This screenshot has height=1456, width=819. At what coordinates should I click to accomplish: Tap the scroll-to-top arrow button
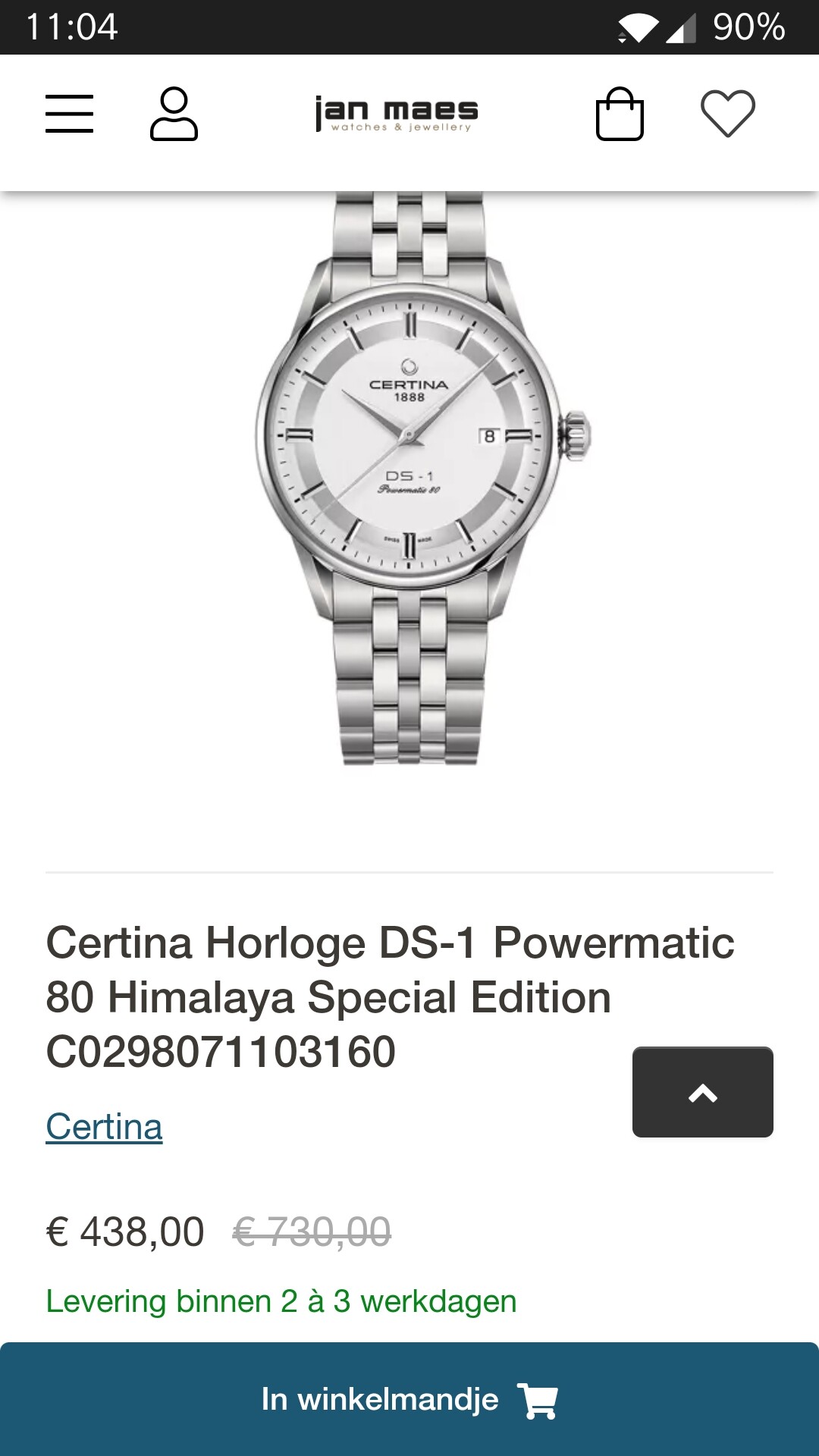pyautogui.click(x=703, y=1092)
